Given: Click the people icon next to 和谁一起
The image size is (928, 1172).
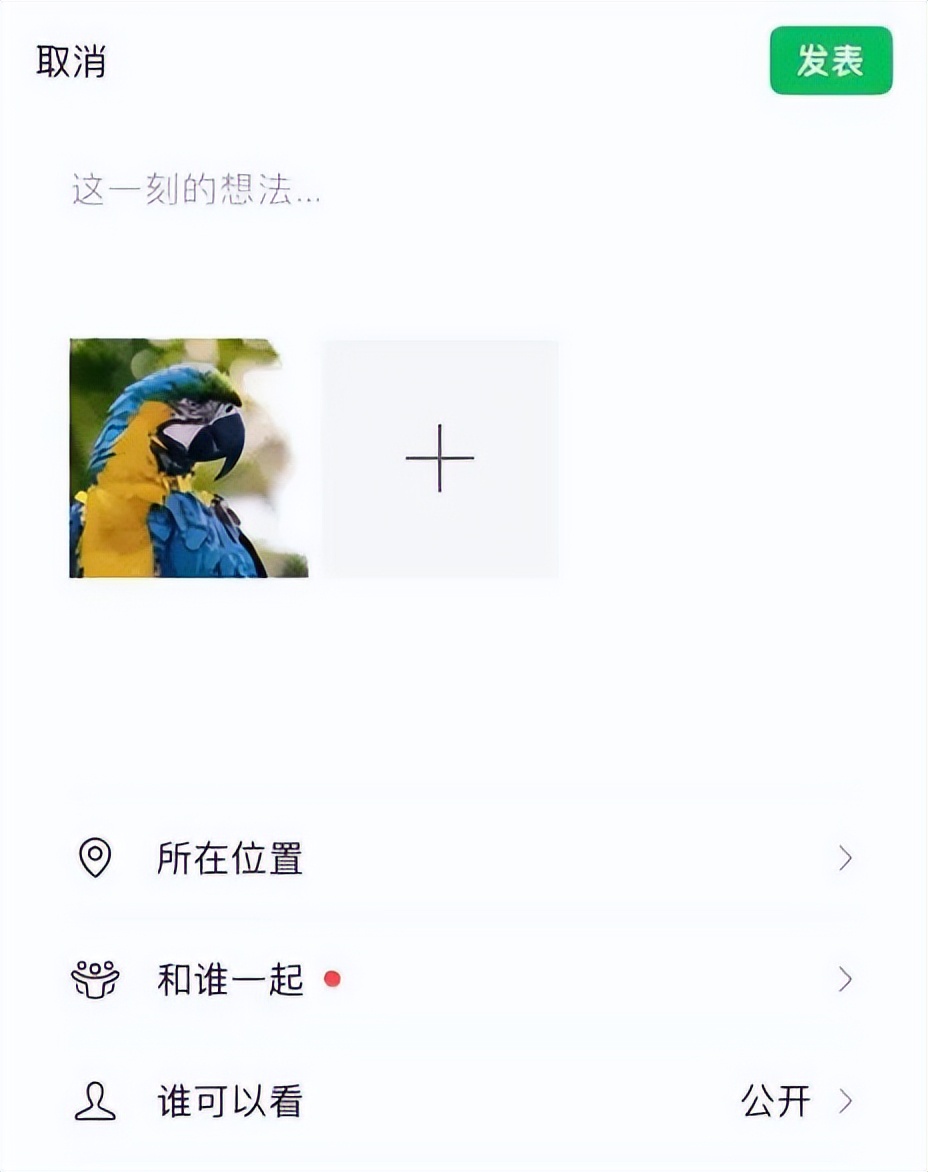Looking at the screenshot, I should pos(94,979).
